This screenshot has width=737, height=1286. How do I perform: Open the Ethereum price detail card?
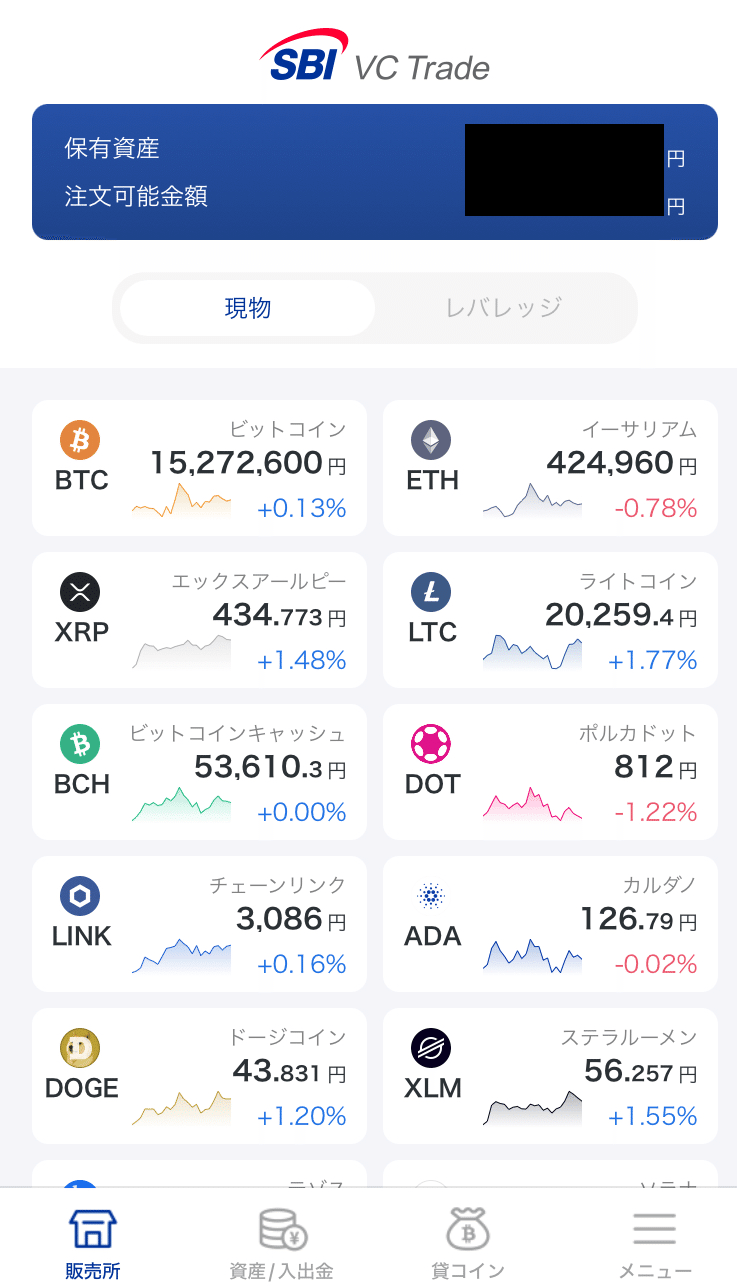[549, 468]
